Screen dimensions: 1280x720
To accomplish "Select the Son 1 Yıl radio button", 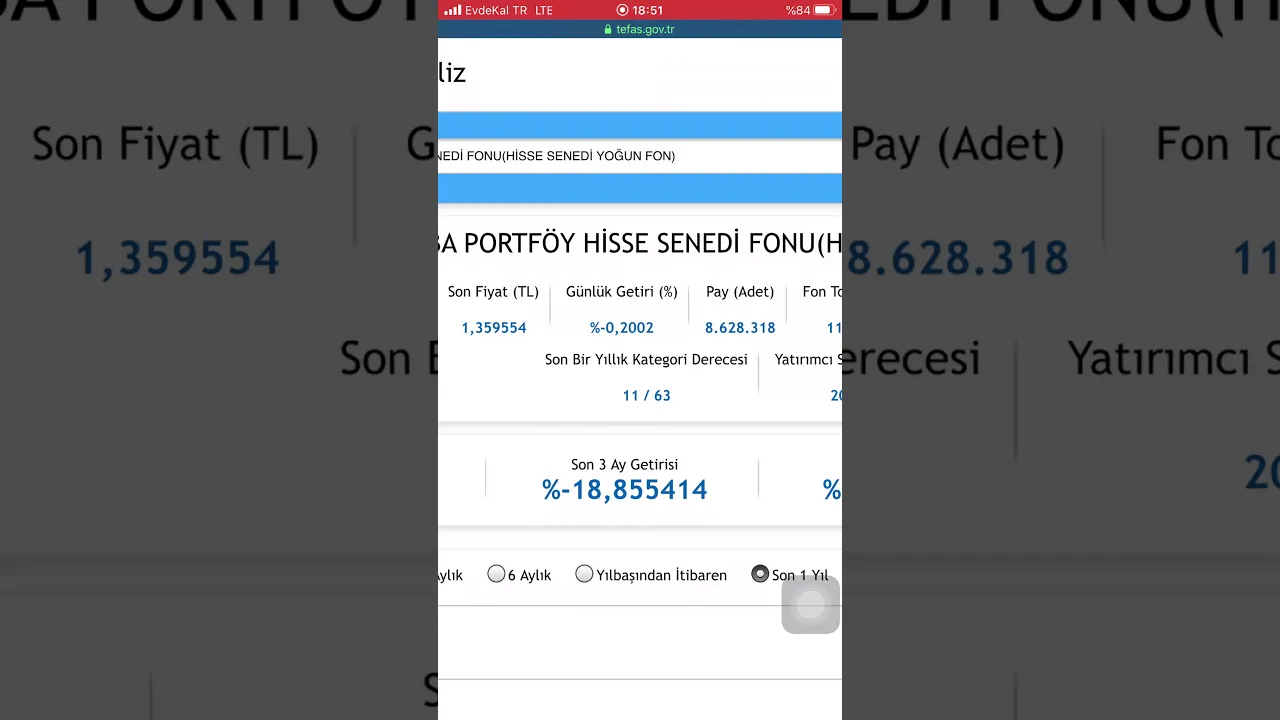I will 760,574.
